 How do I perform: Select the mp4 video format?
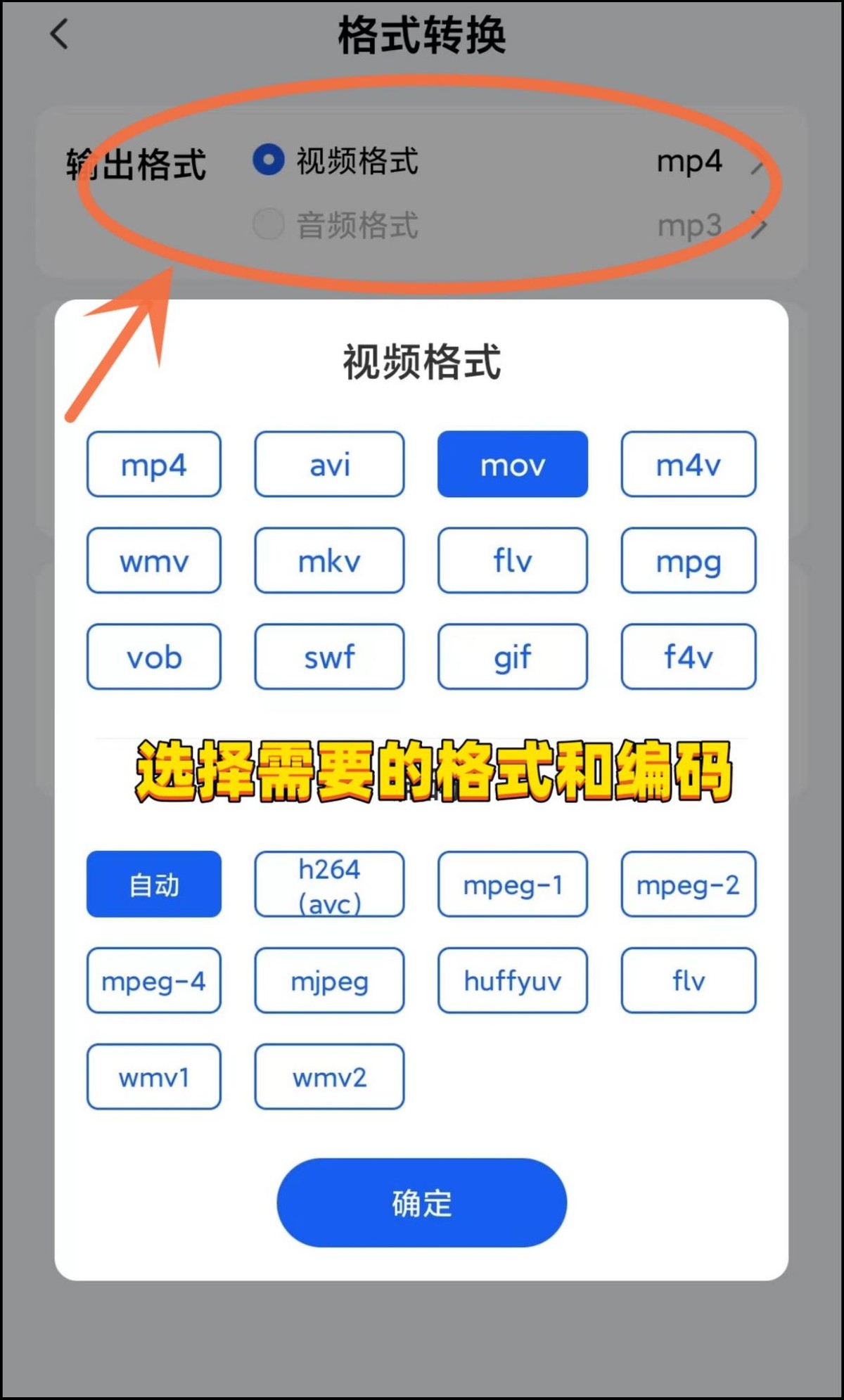pos(153,464)
